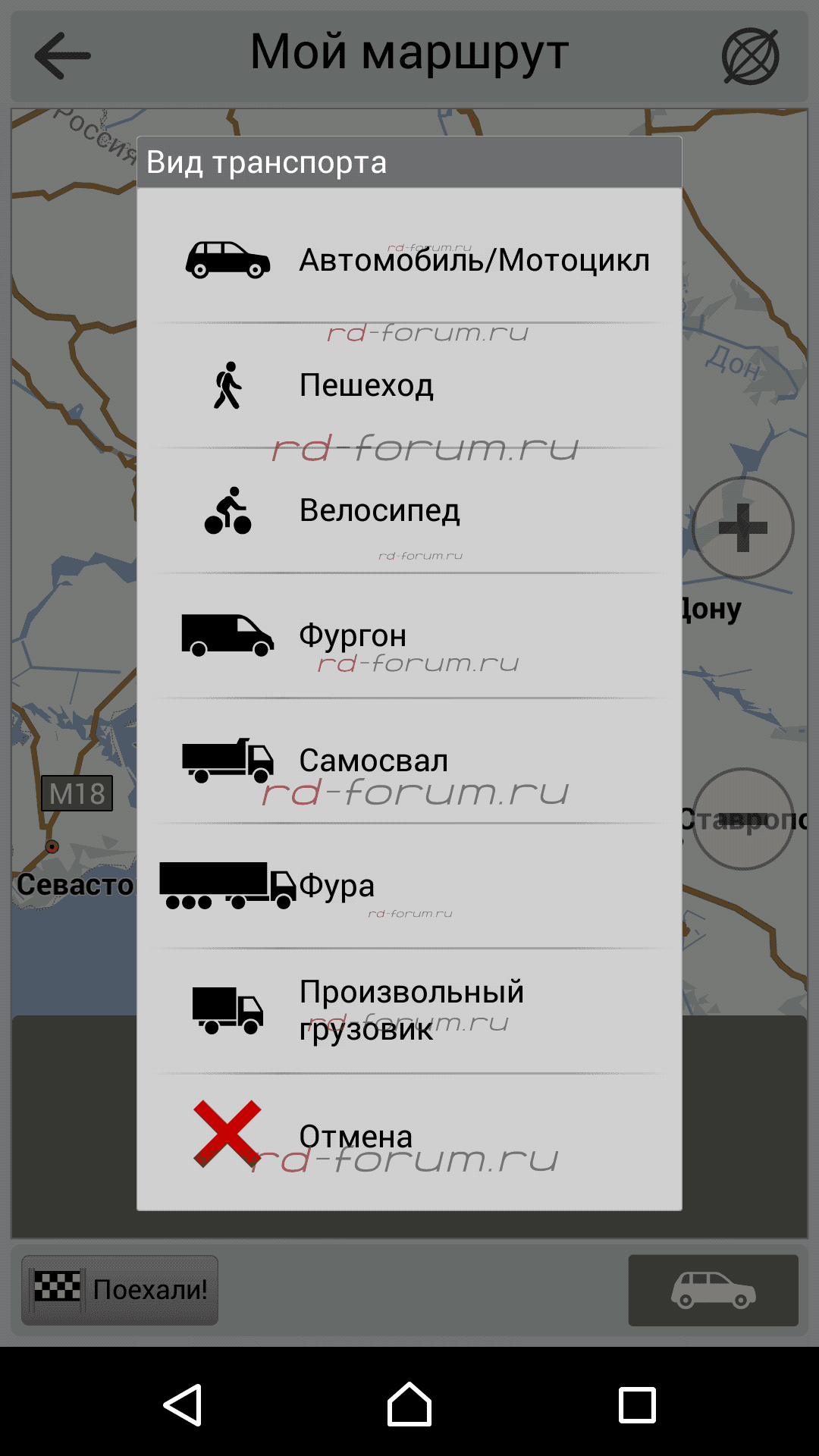Select Фура as vehicle type
This screenshot has width=819, height=1456.
pos(409,886)
